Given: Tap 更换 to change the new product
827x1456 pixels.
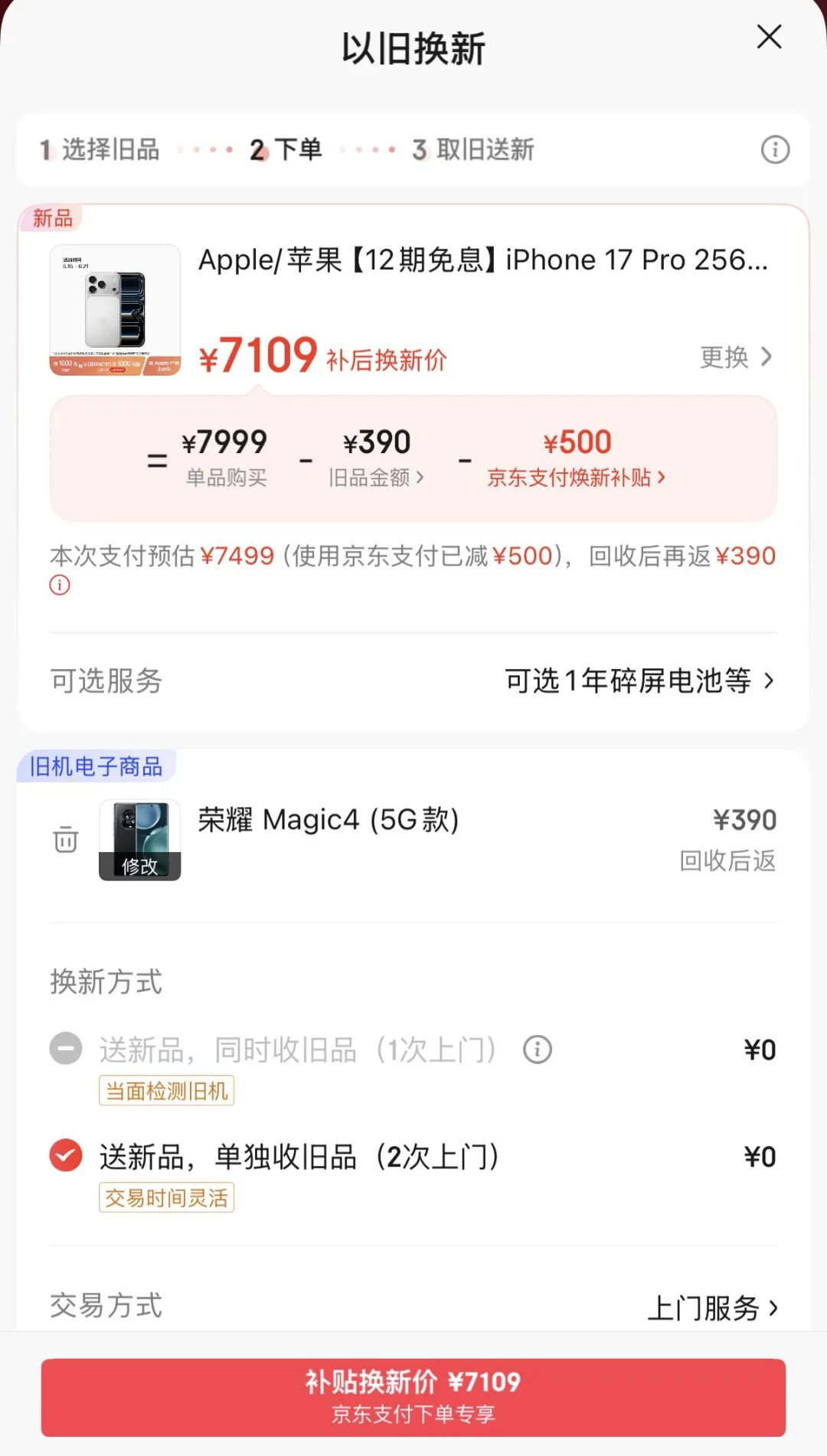Looking at the screenshot, I should (737, 357).
